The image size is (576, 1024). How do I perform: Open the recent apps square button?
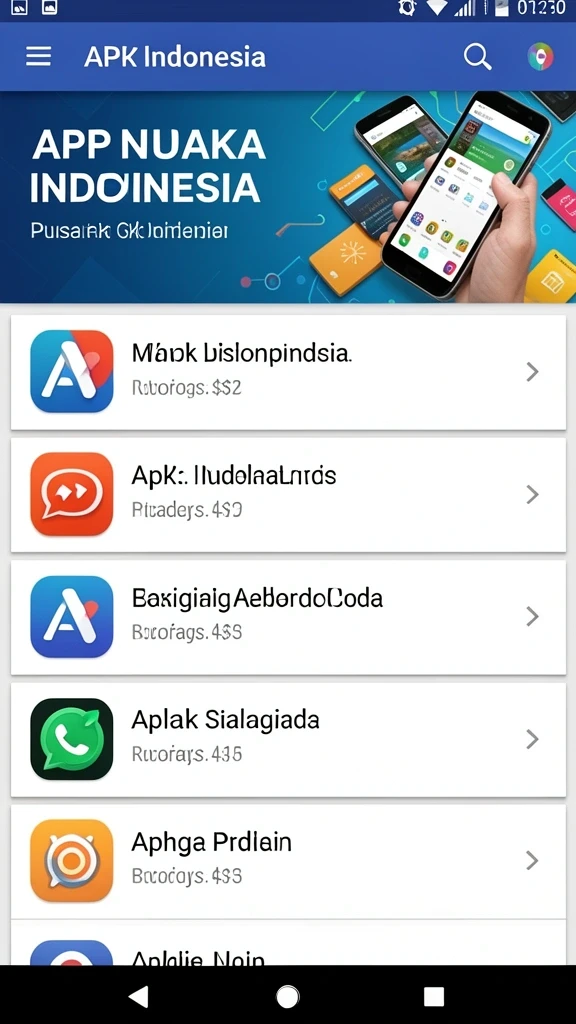click(434, 997)
